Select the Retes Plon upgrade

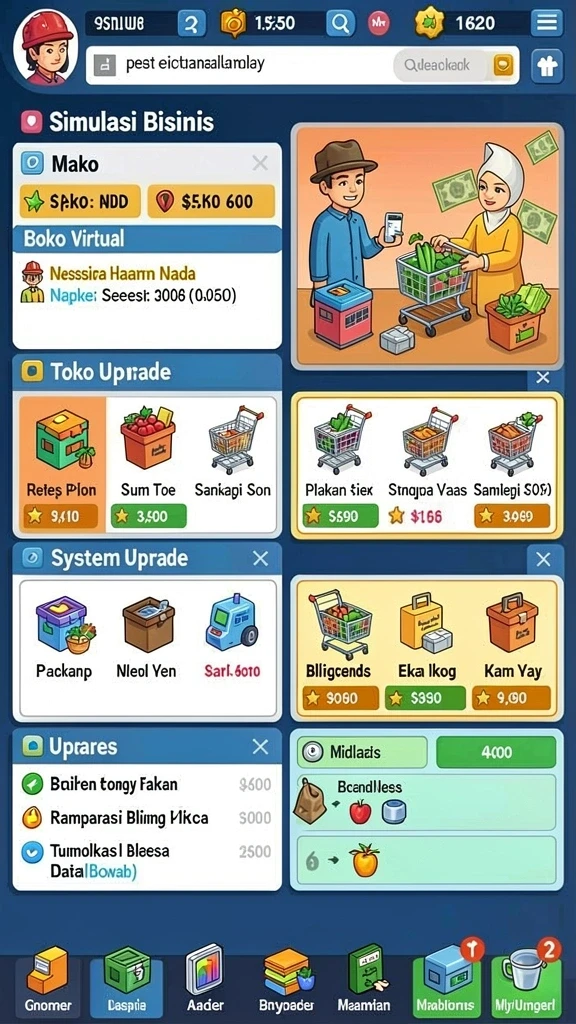(62, 466)
